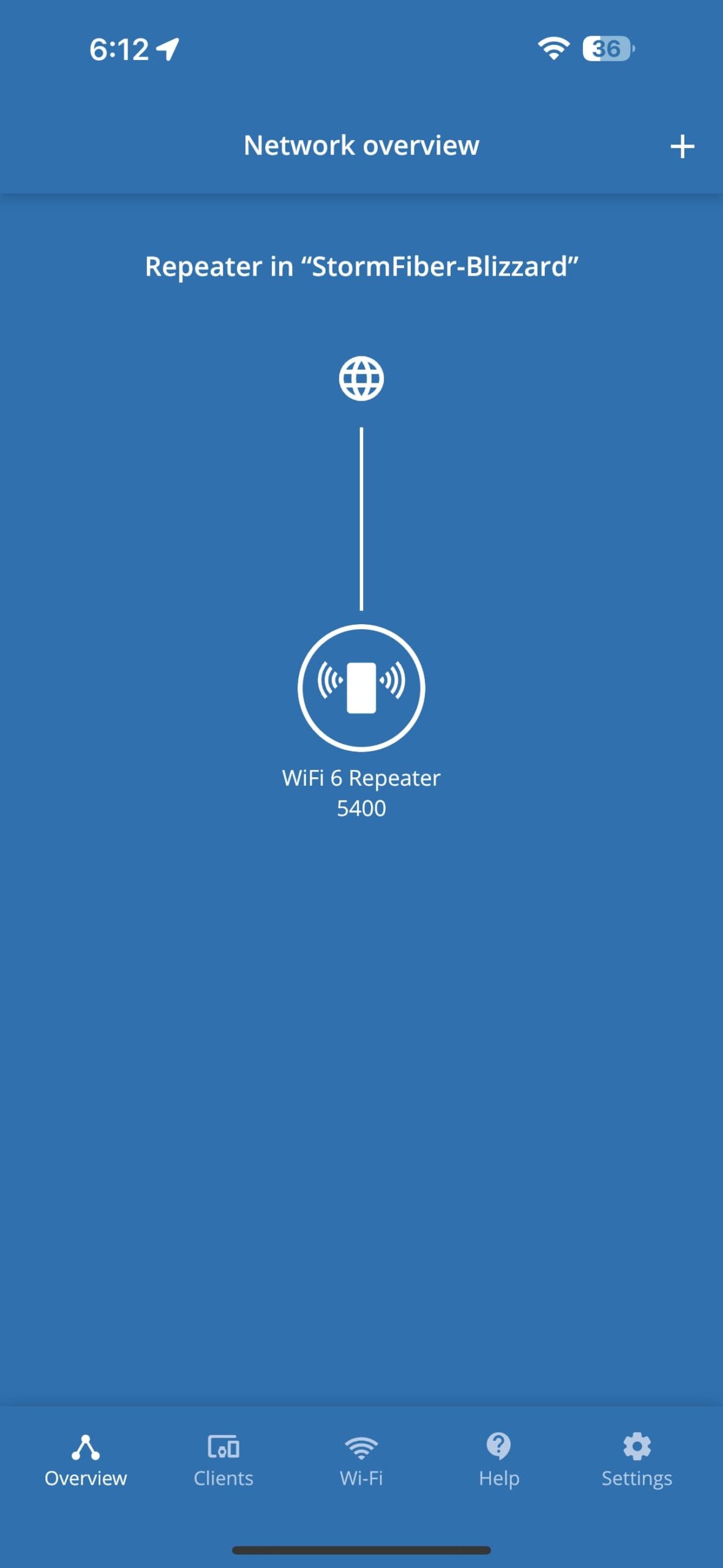Tap the plus icon to add a device
The height and width of the screenshot is (1568, 723).
pos(681,147)
